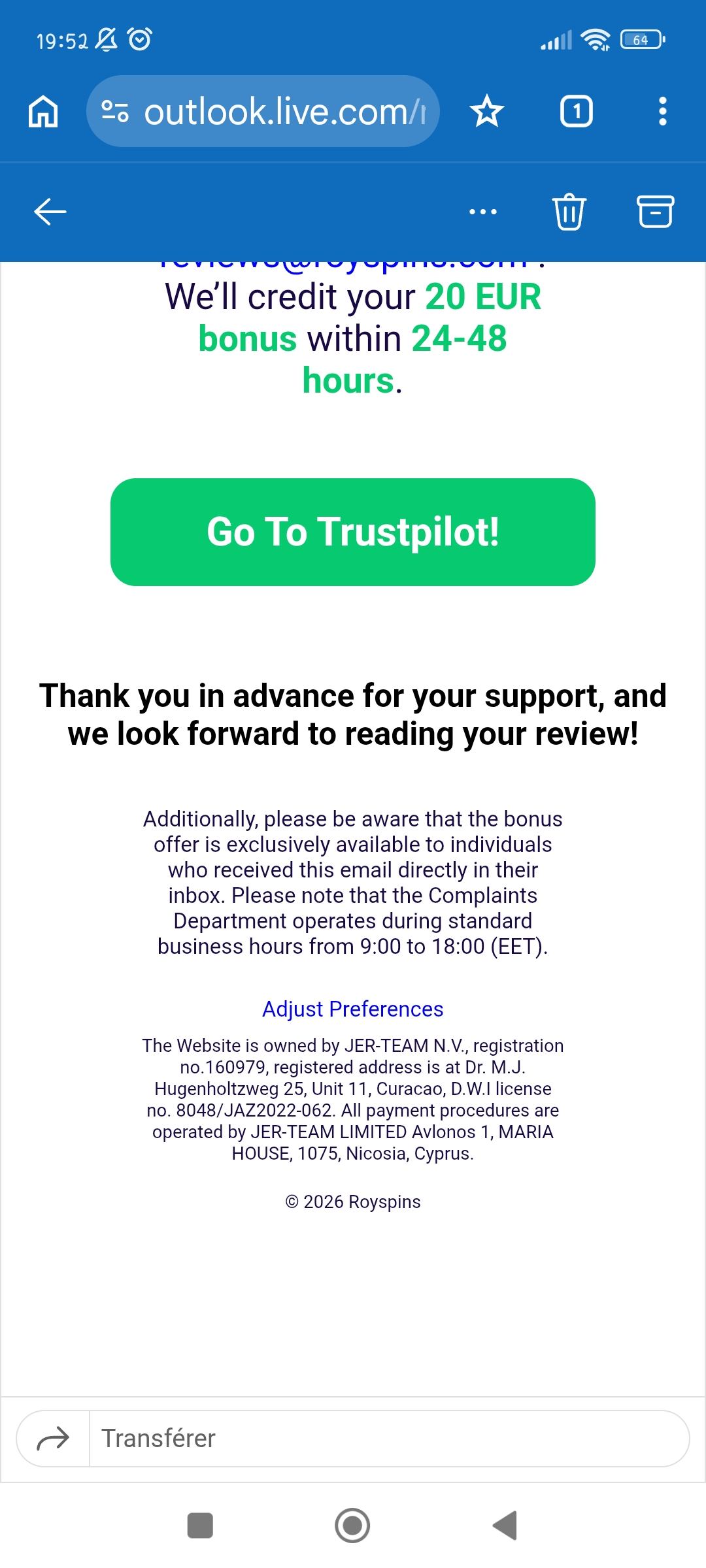The image size is (706, 1568).
Task: Delete this email with the trash icon
Action: click(x=569, y=212)
